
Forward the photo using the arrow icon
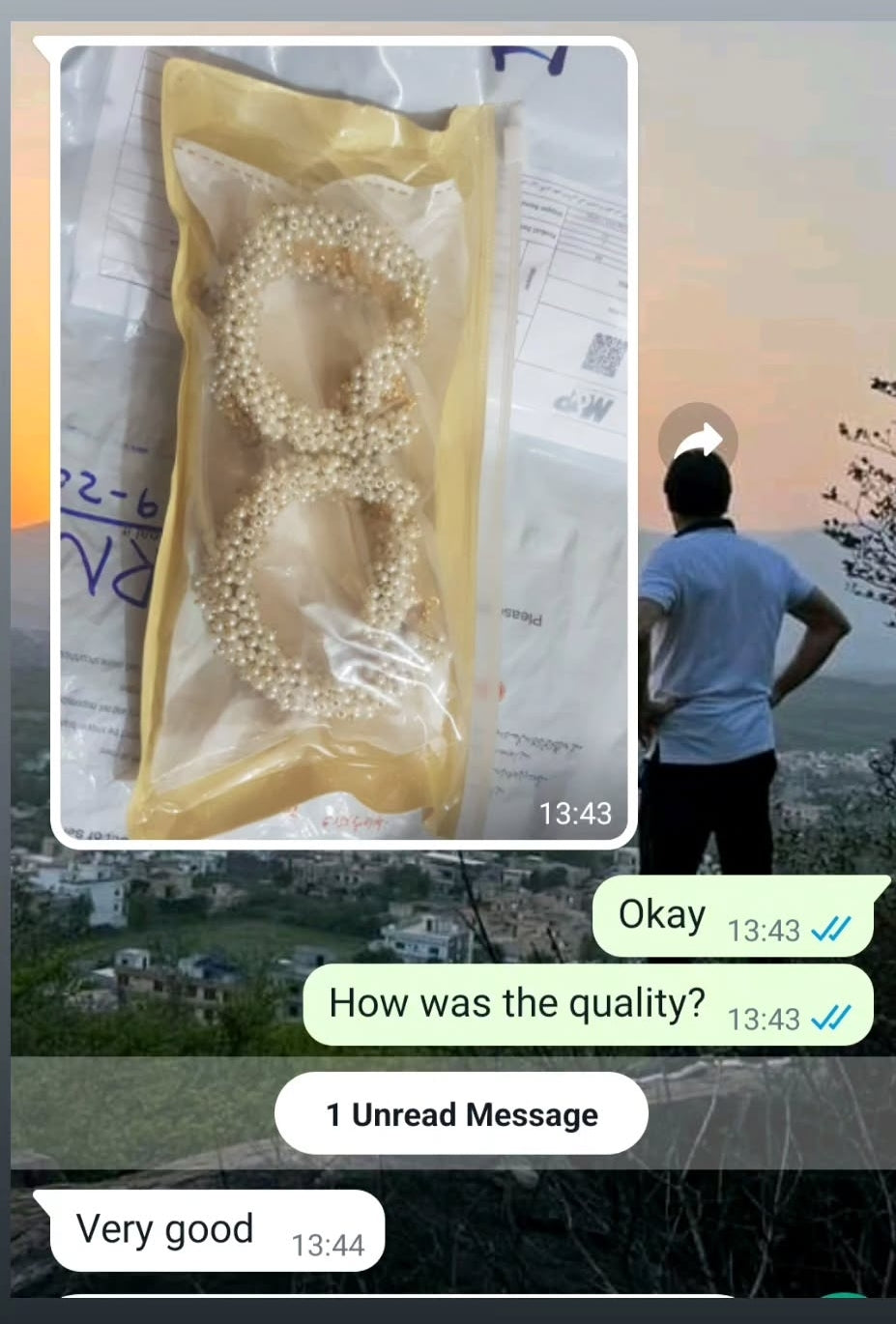point(698,442)
